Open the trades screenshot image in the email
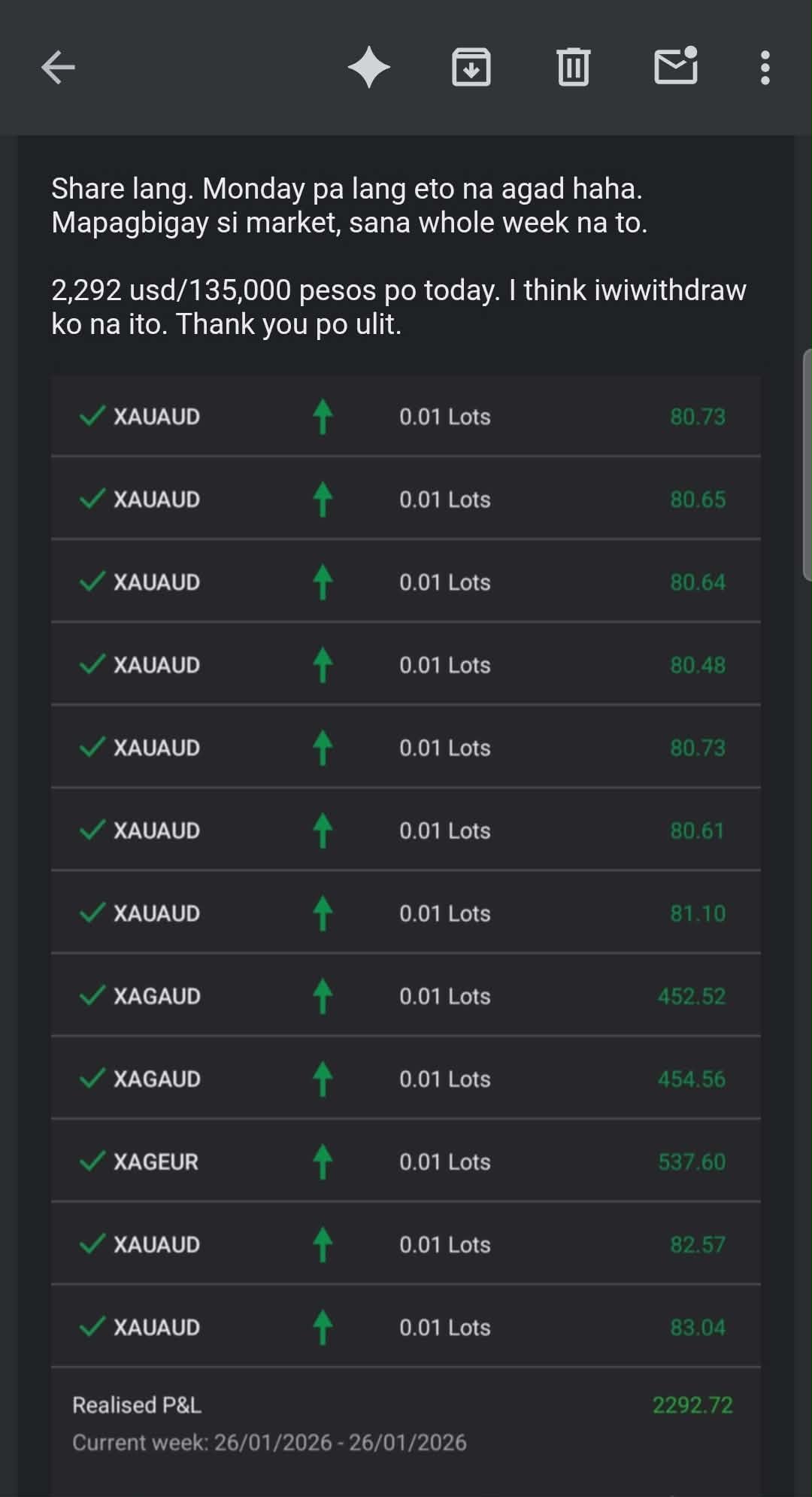 pos(406,903)
